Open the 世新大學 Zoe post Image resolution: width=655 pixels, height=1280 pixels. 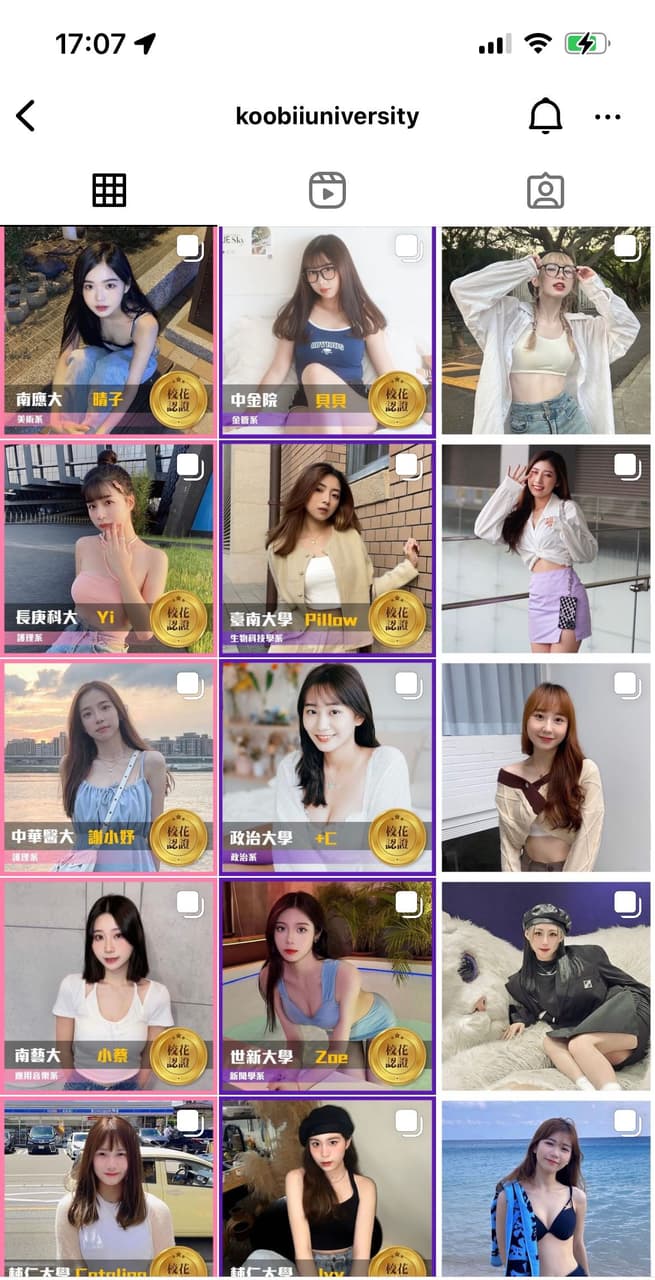(x=327, y=985)
